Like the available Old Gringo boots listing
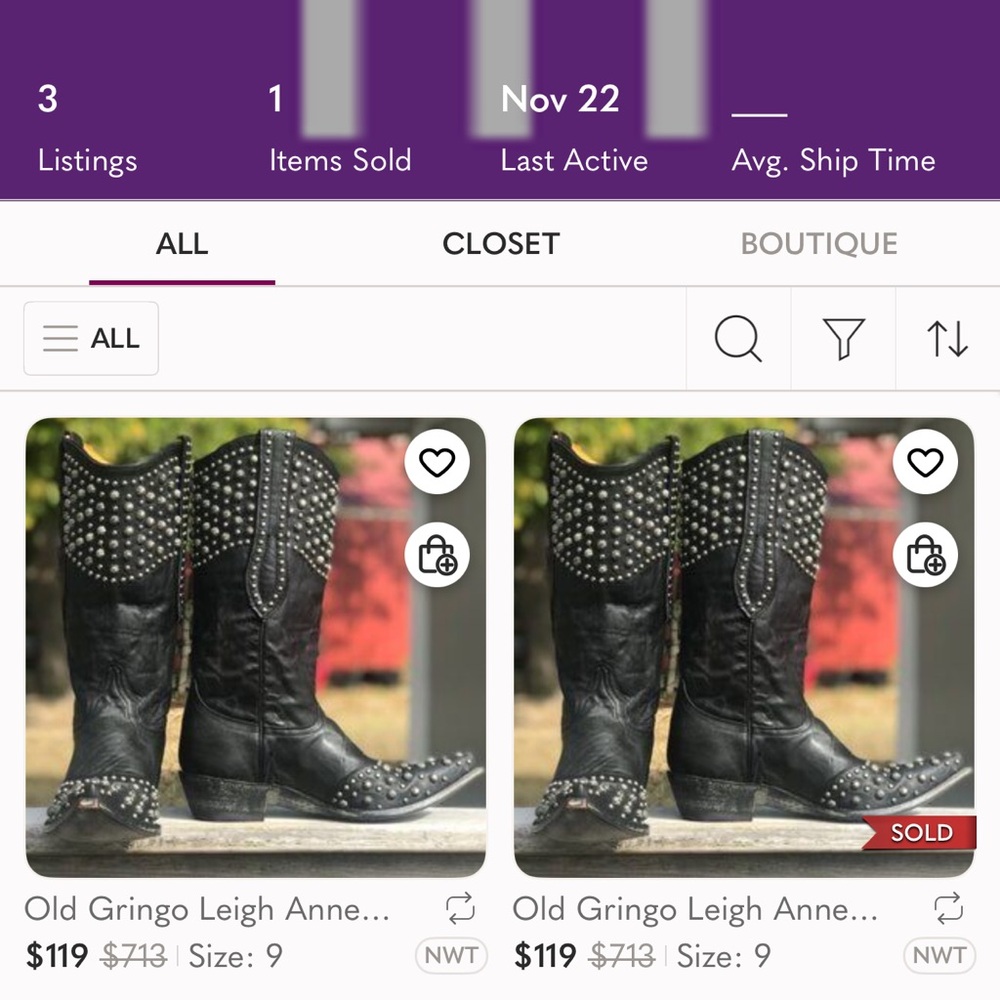 point(437,462)
